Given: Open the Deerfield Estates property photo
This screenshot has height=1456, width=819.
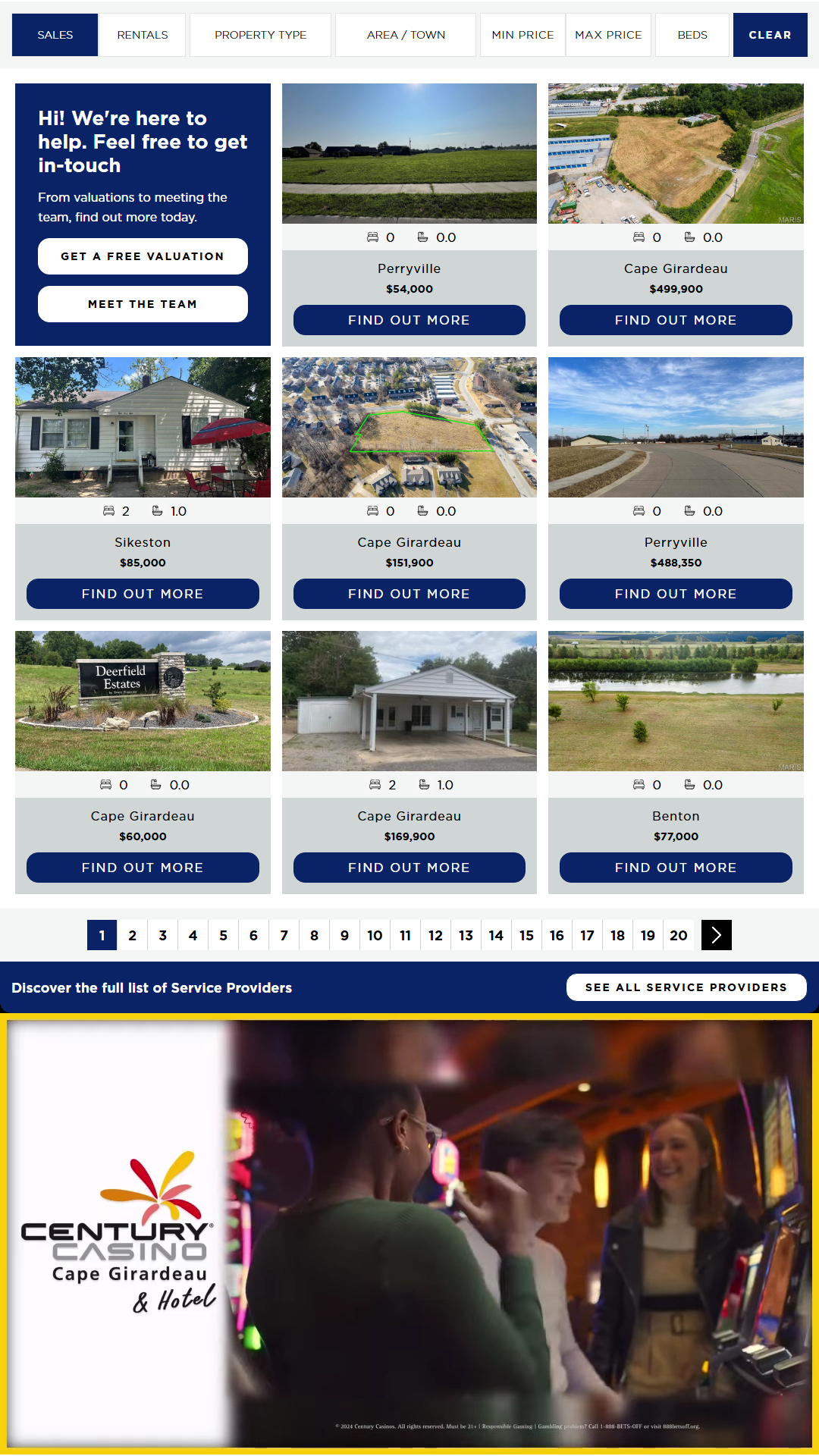Looking at the screenshot, I should 143,701.
